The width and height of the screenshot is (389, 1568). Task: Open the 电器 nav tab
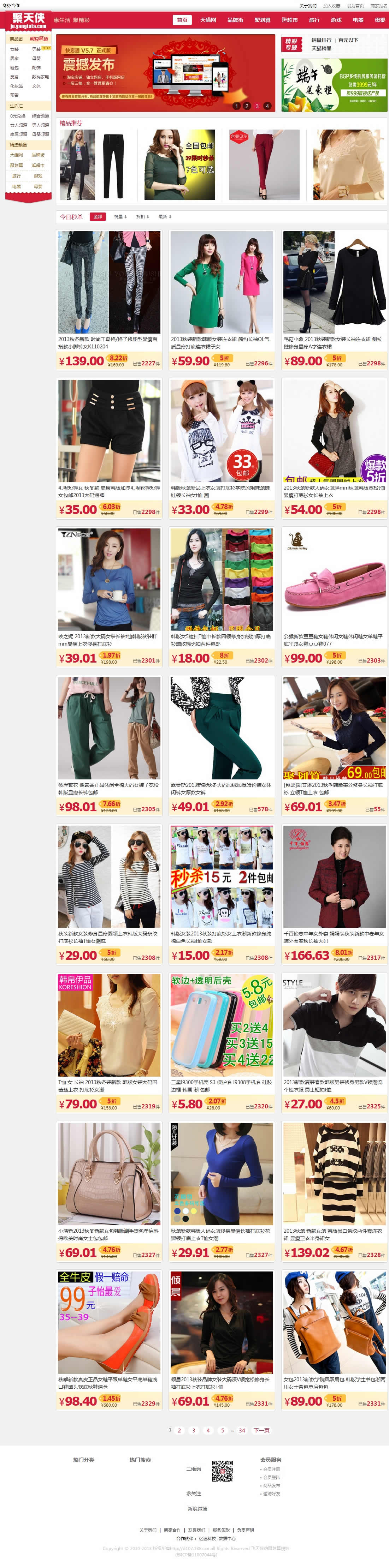(358, 20)
